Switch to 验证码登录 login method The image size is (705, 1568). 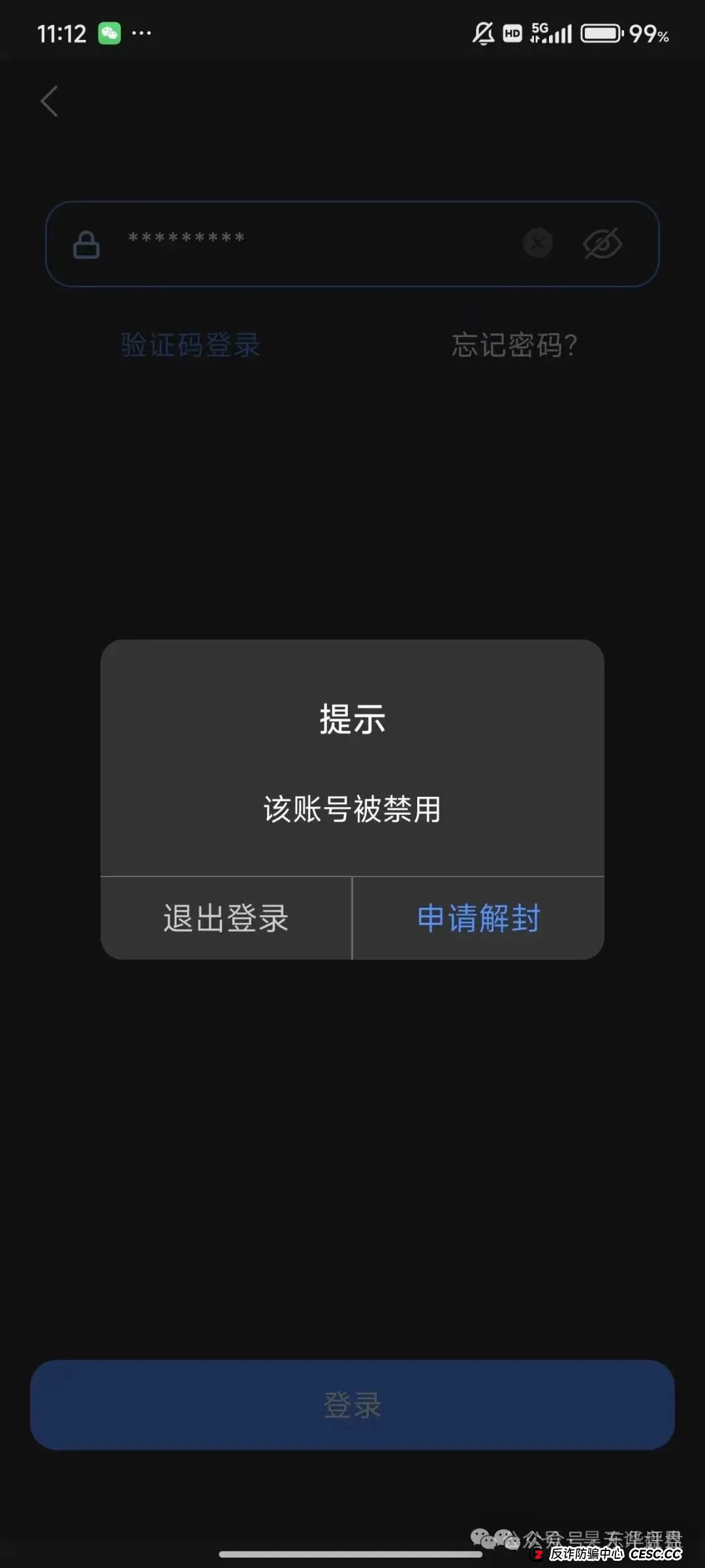tap(191, 345)
